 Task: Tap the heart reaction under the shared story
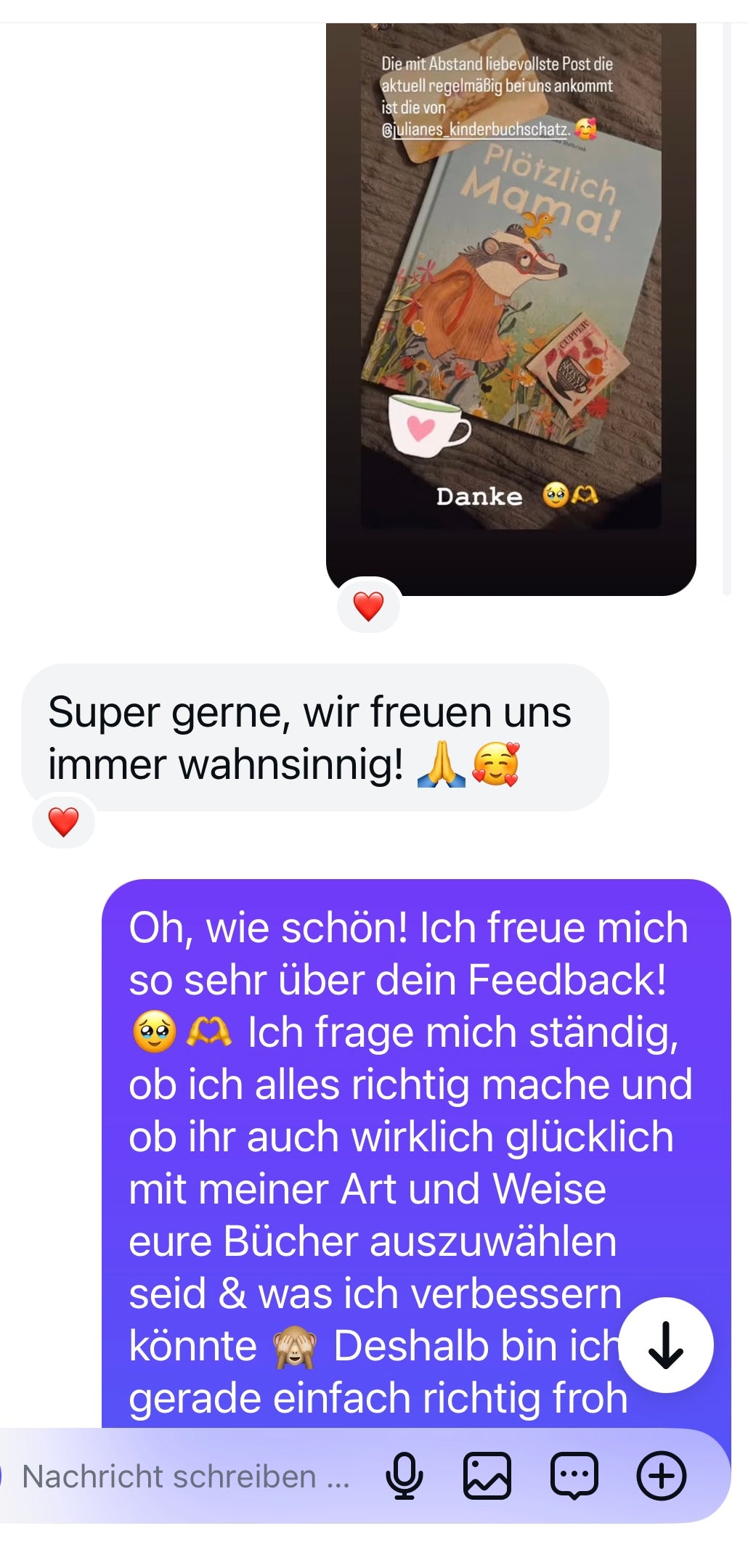point(368,606)
